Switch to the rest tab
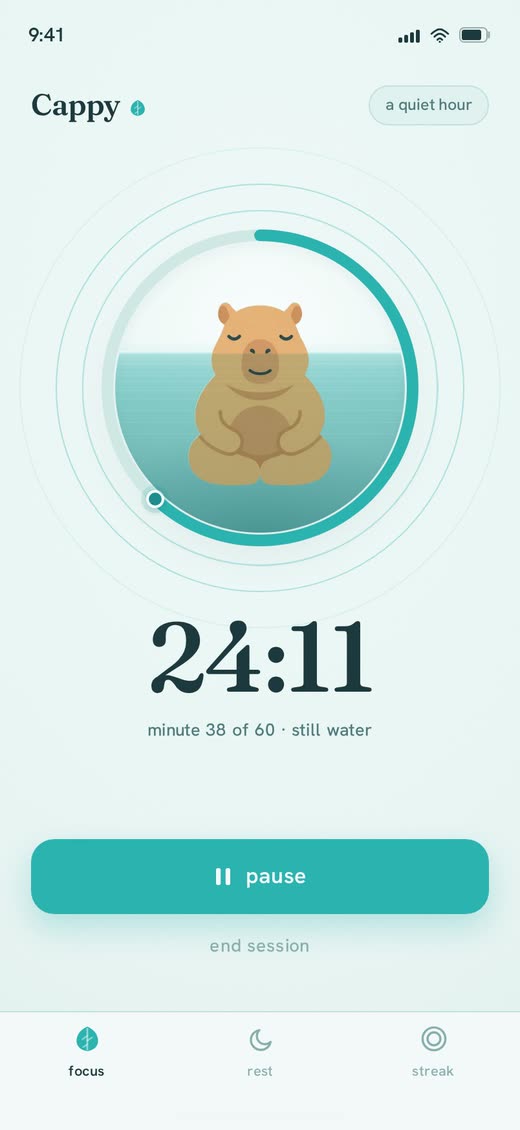520x1130 pixels. pos(260,1052)
